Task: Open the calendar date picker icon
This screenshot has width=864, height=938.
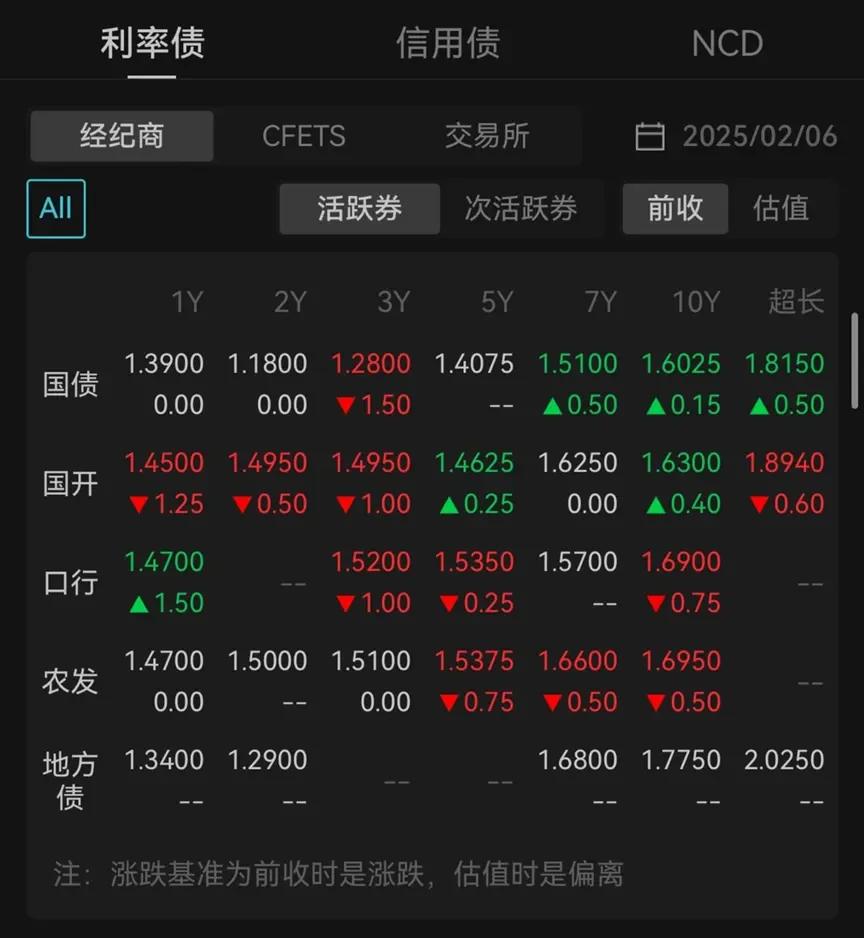Action: 649,137
